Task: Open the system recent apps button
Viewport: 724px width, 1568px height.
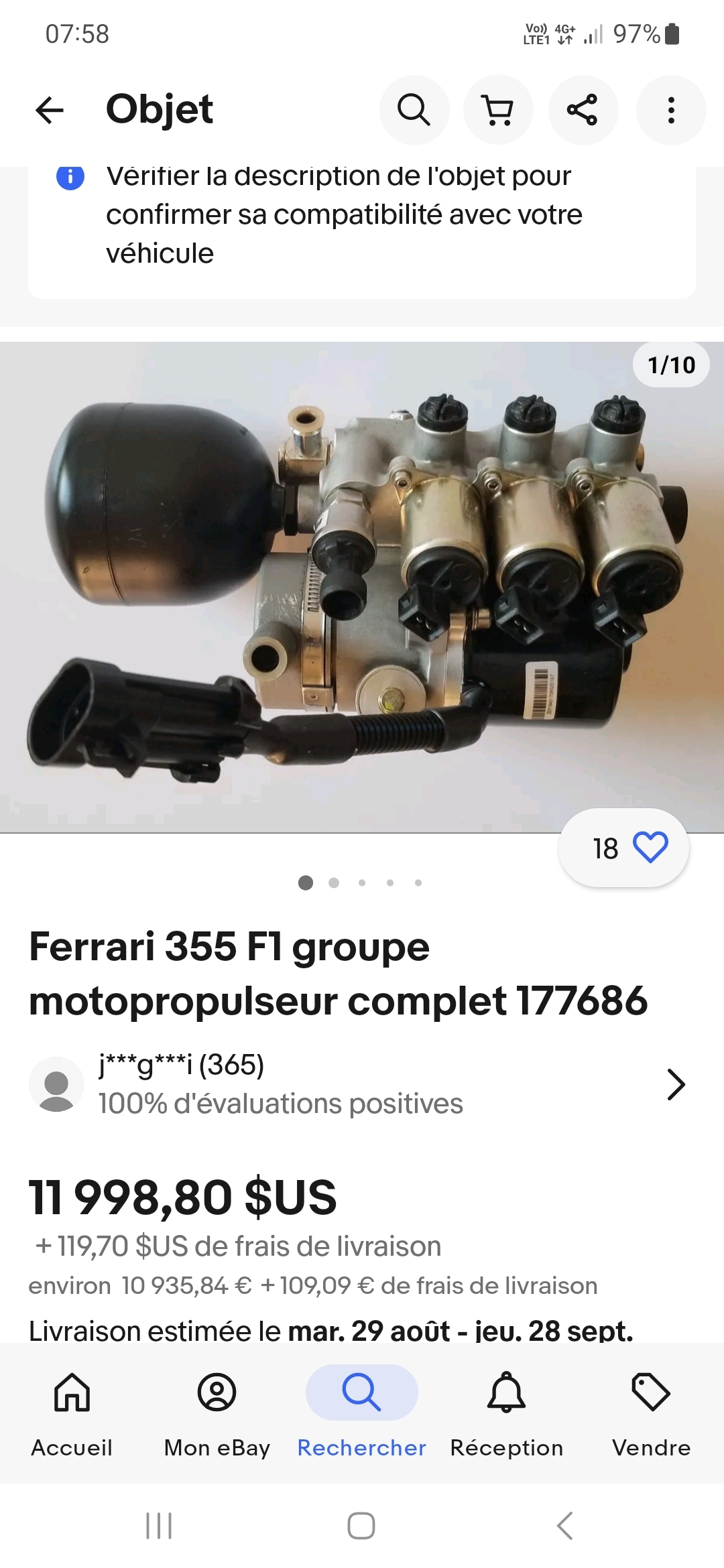Action: point(159,1526)
